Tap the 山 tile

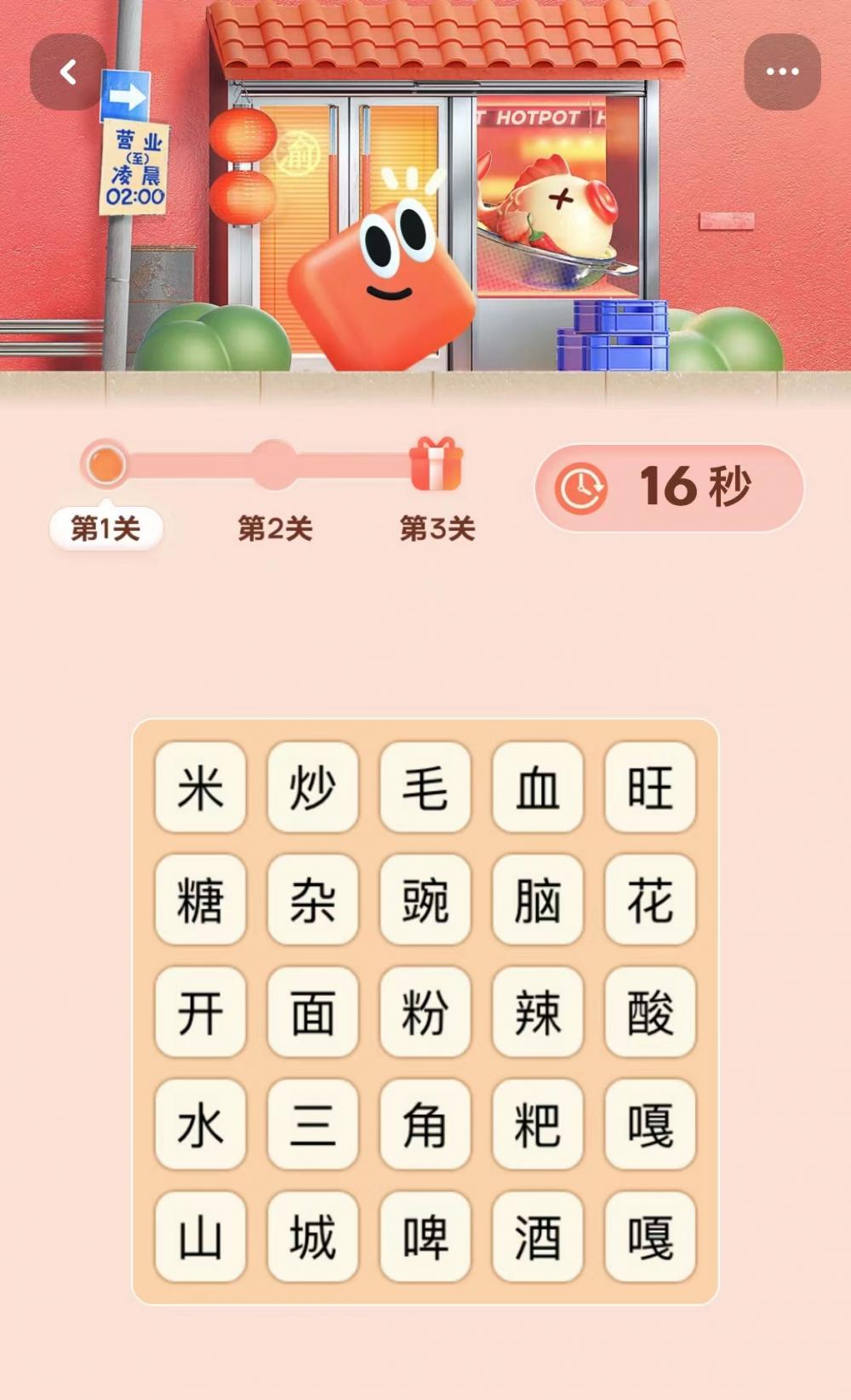tap(201, 1236)
